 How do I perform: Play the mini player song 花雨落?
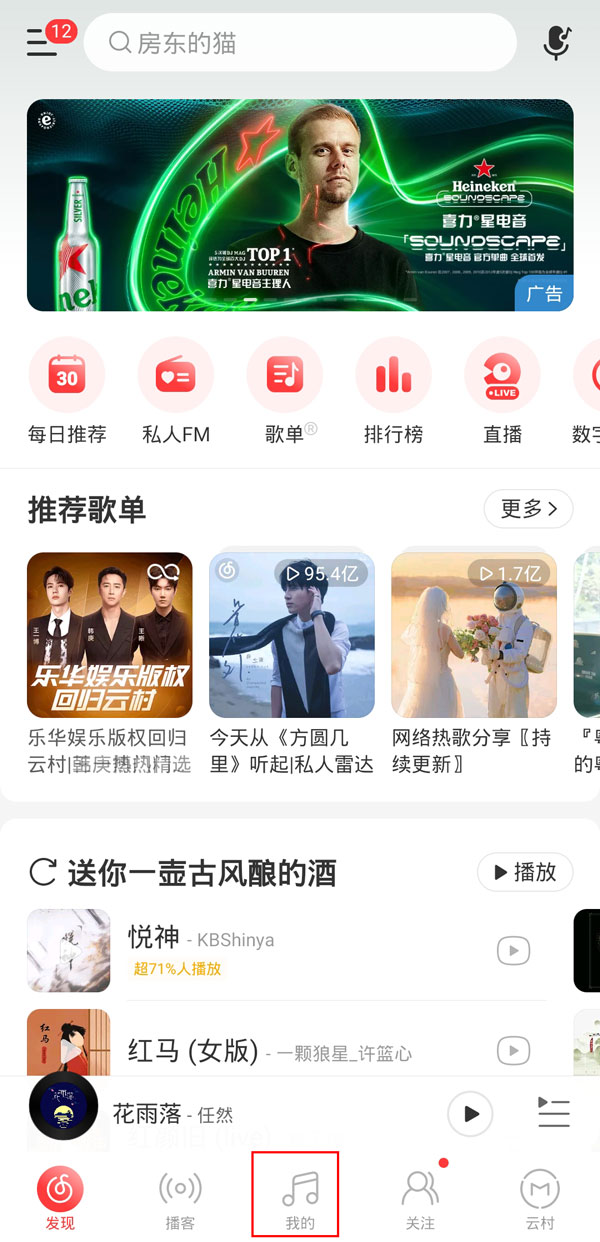coord(470,1113)
